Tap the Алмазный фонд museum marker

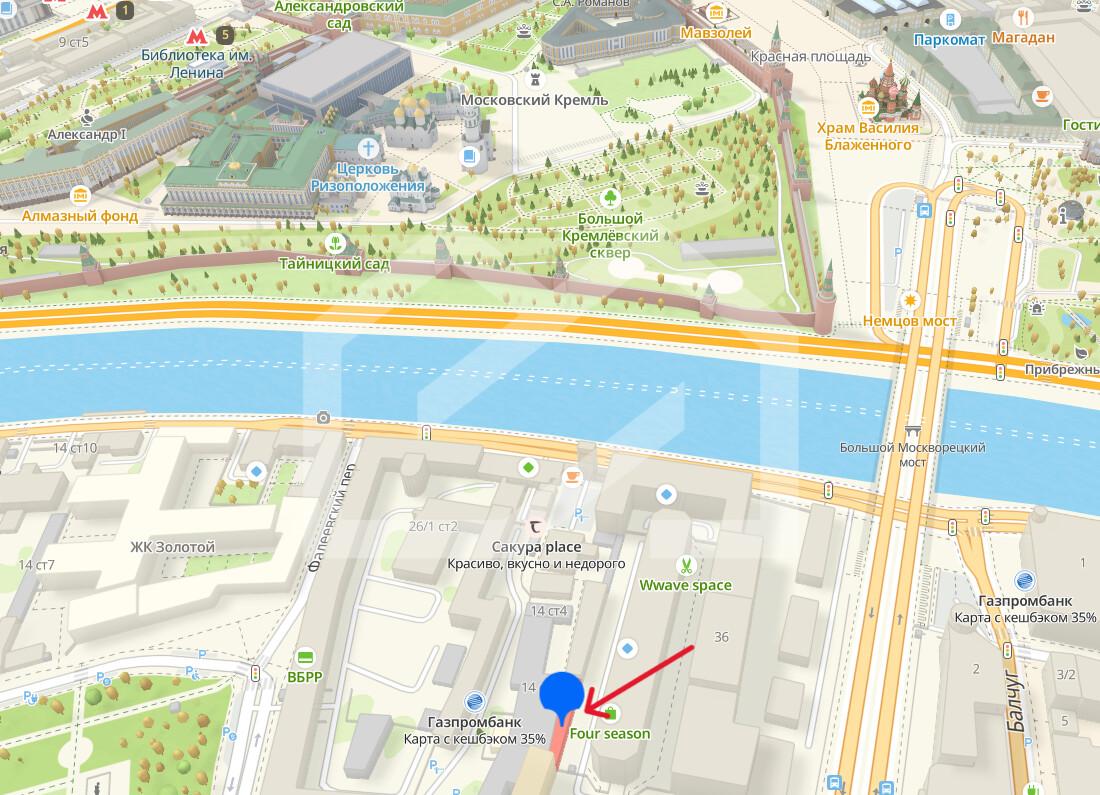pyautogui.click(x=79, y=194)
